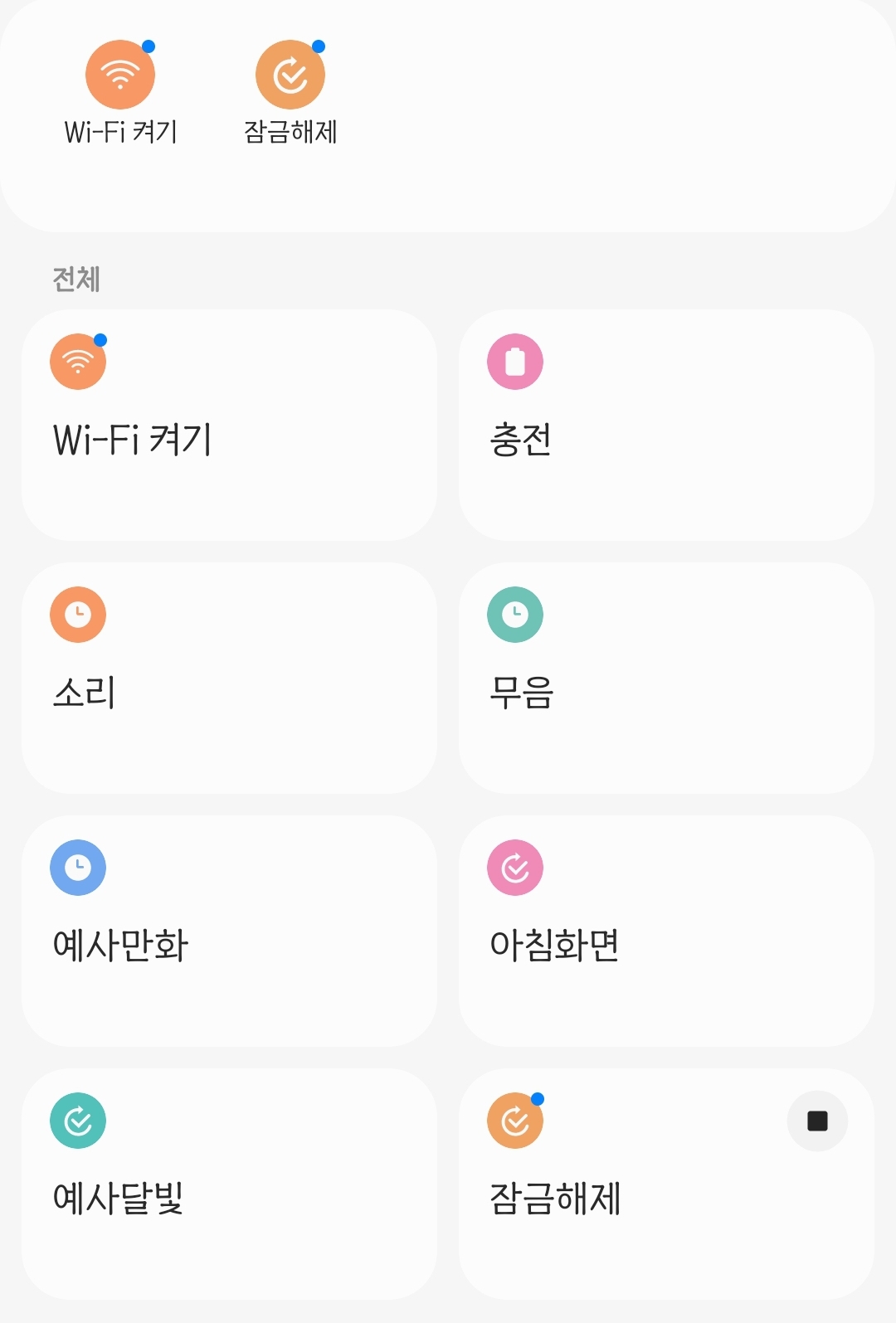Select the 예사달빛 routine card
This screenshot has width=896, height=1323.
click(229, 1184)
